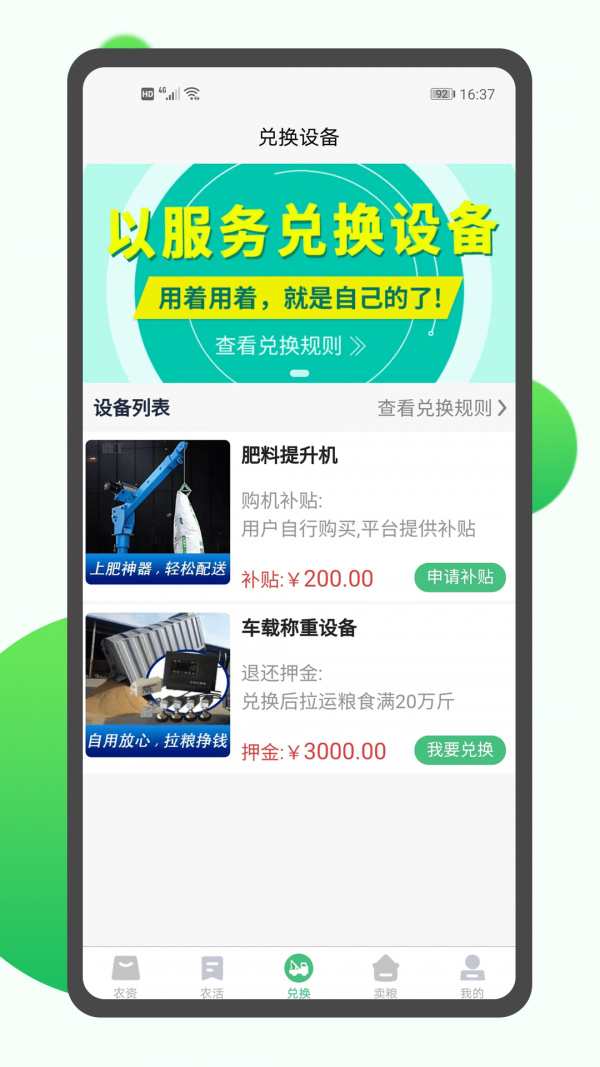This screenshot has height=1067, width=600.
Task: Select the 兑换 tab
Action: 299,976
